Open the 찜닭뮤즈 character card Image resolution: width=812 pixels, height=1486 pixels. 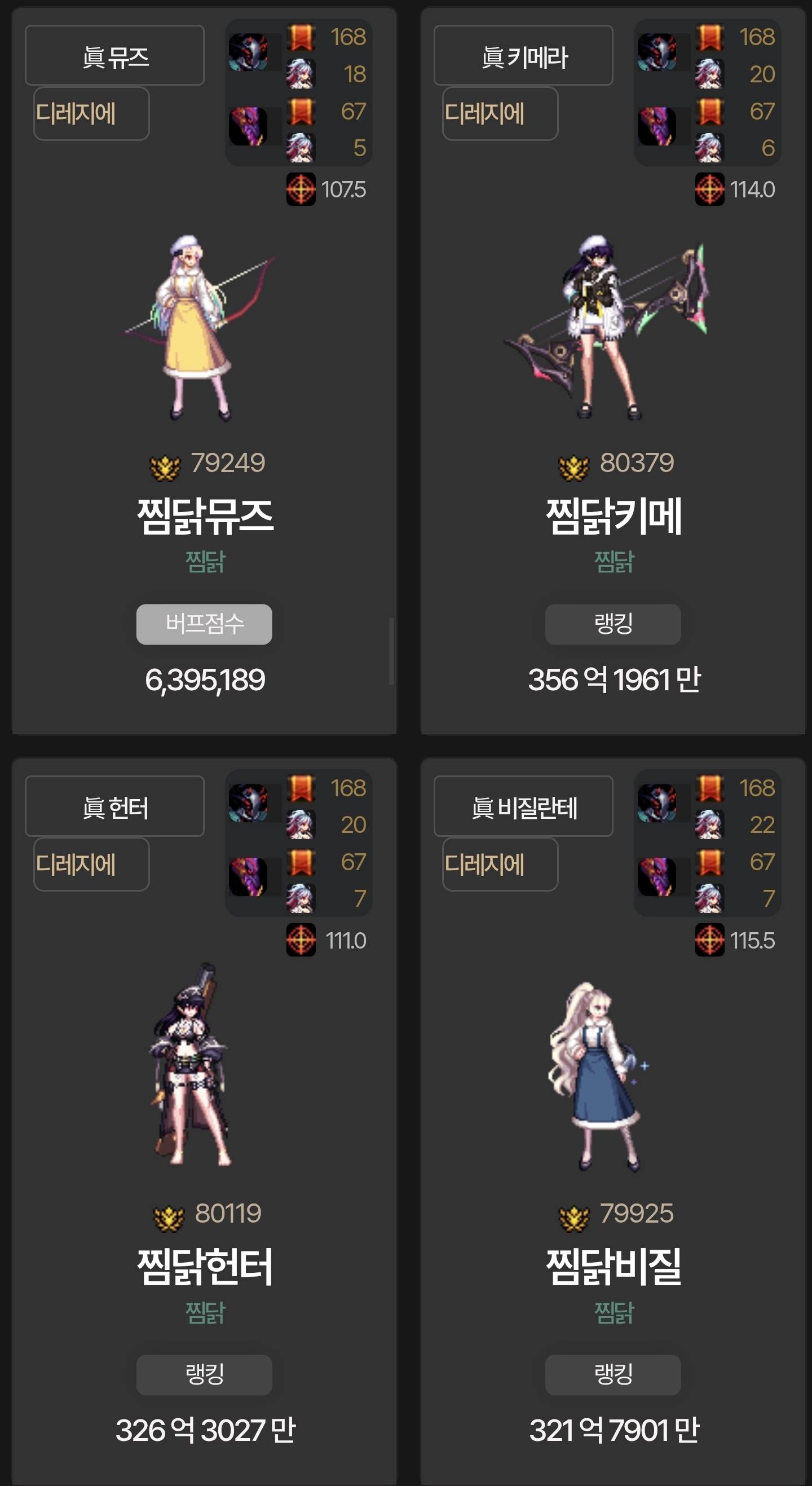coord(204,515)
